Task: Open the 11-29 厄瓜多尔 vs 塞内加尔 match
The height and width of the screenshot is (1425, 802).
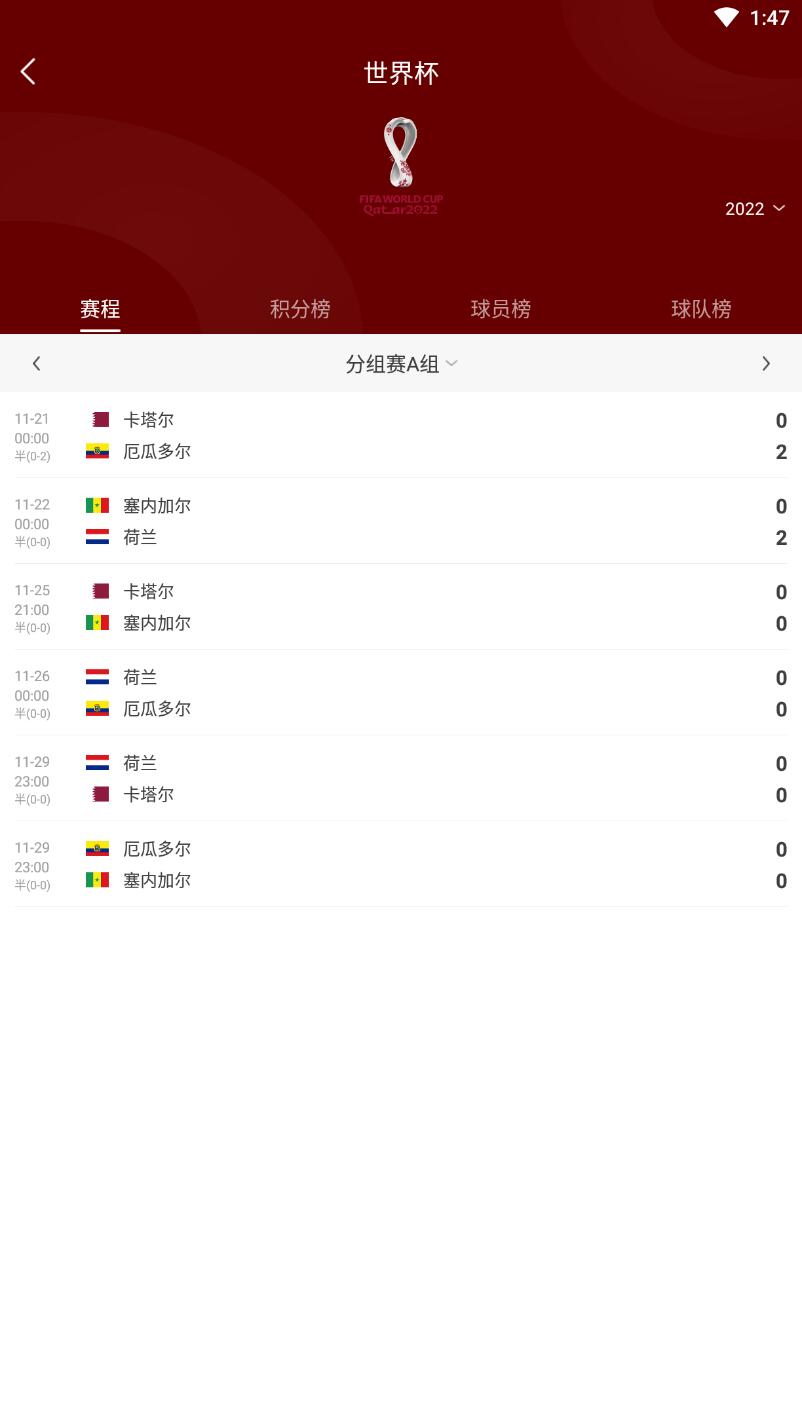Action: click(400, 866)
